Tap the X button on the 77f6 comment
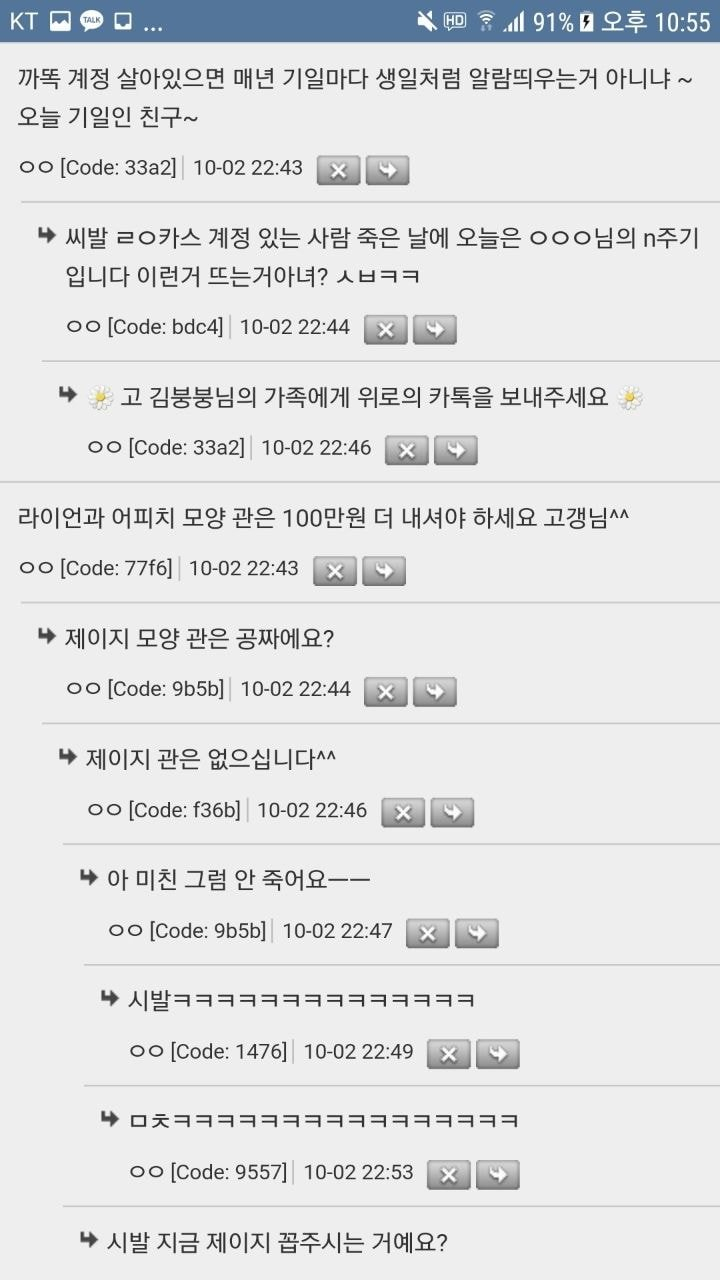The height and width of the screenshot is (1280, 720). (x=334, y=571)
